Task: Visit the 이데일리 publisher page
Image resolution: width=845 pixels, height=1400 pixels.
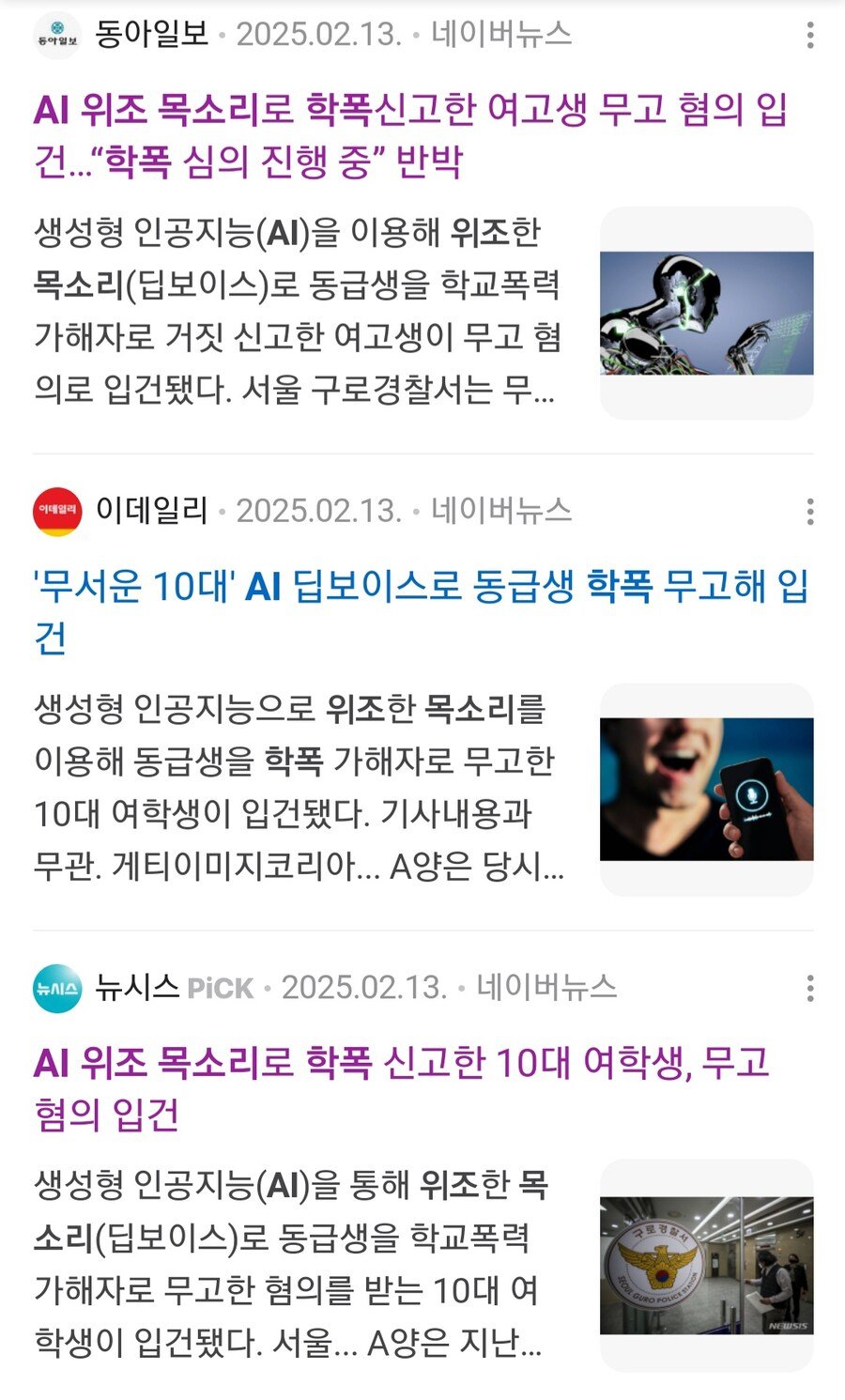Action: (151, 512)
